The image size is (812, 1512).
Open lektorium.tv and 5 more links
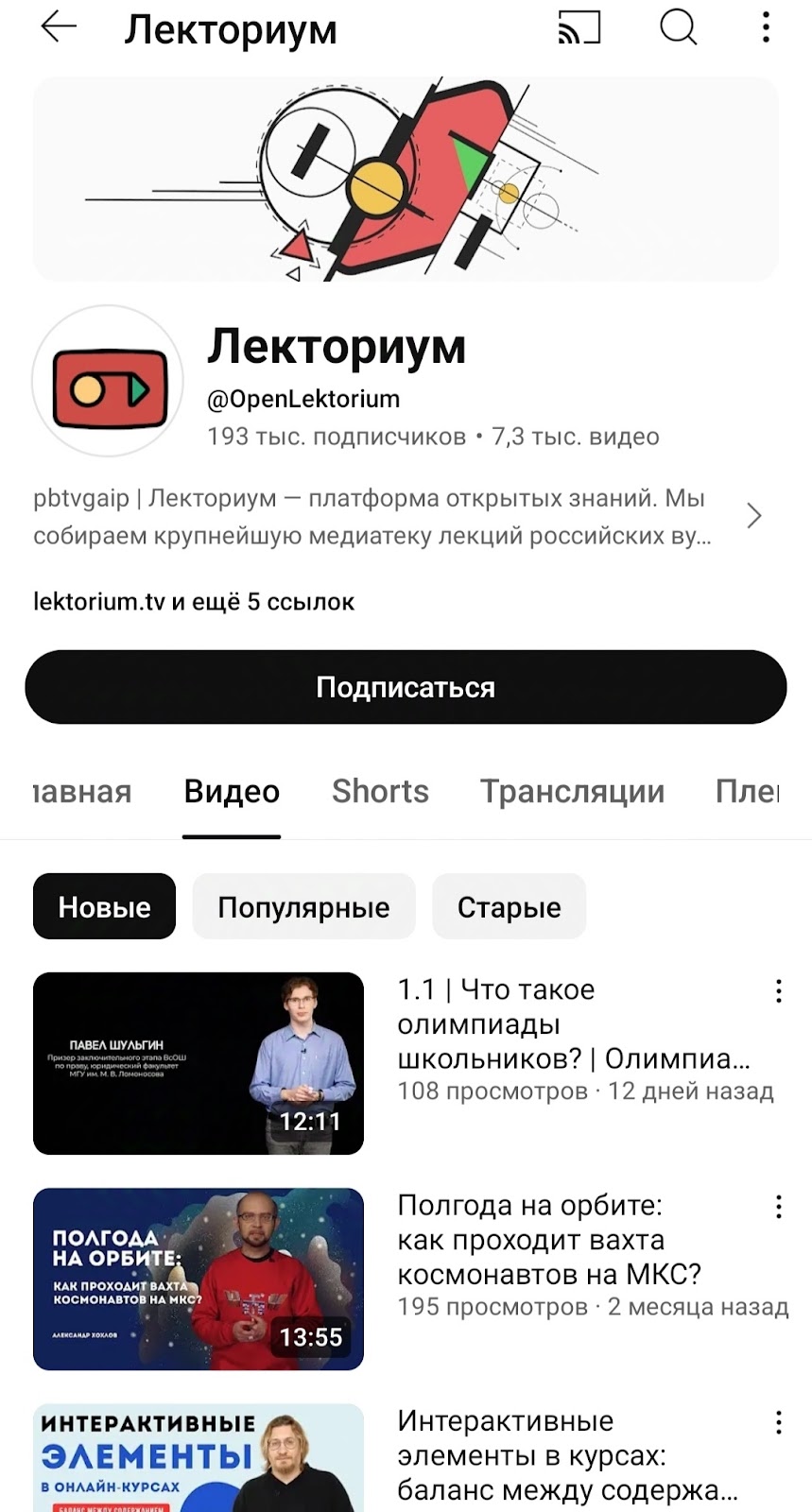pyautogui.click(x=194, y=602)
